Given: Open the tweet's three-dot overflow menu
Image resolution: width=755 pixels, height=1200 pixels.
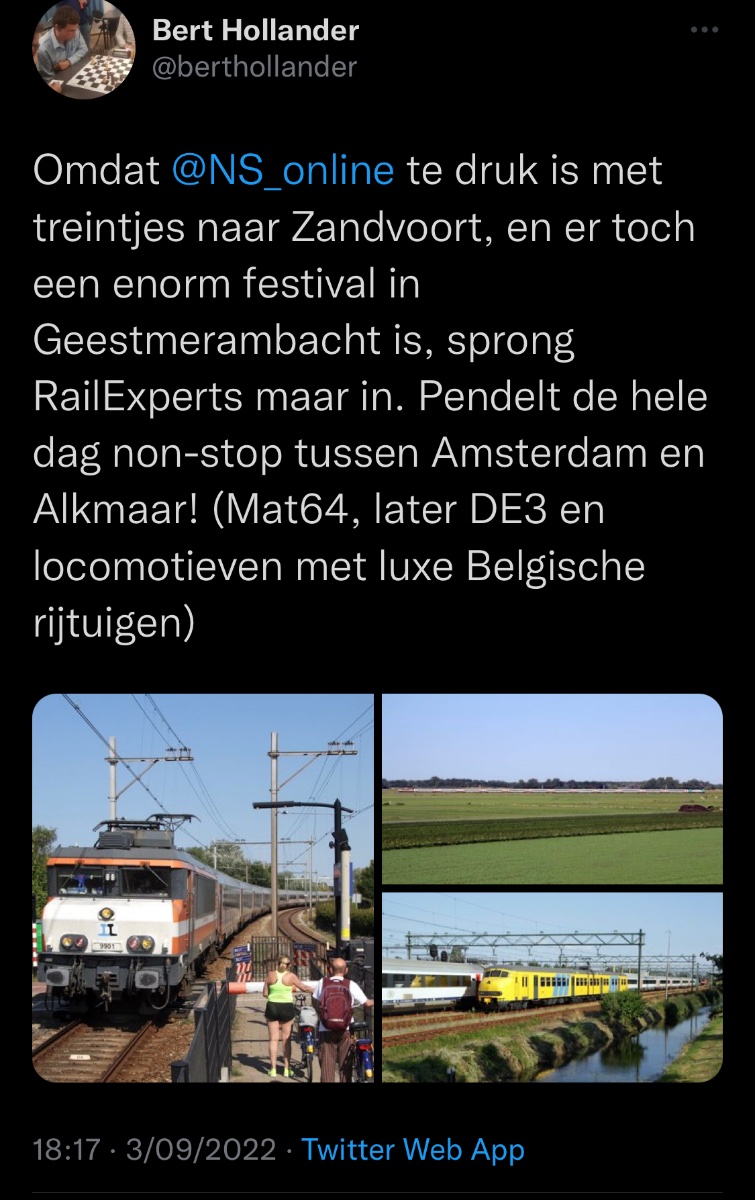Looking at the screenshot, I should (x=704, y=31).
